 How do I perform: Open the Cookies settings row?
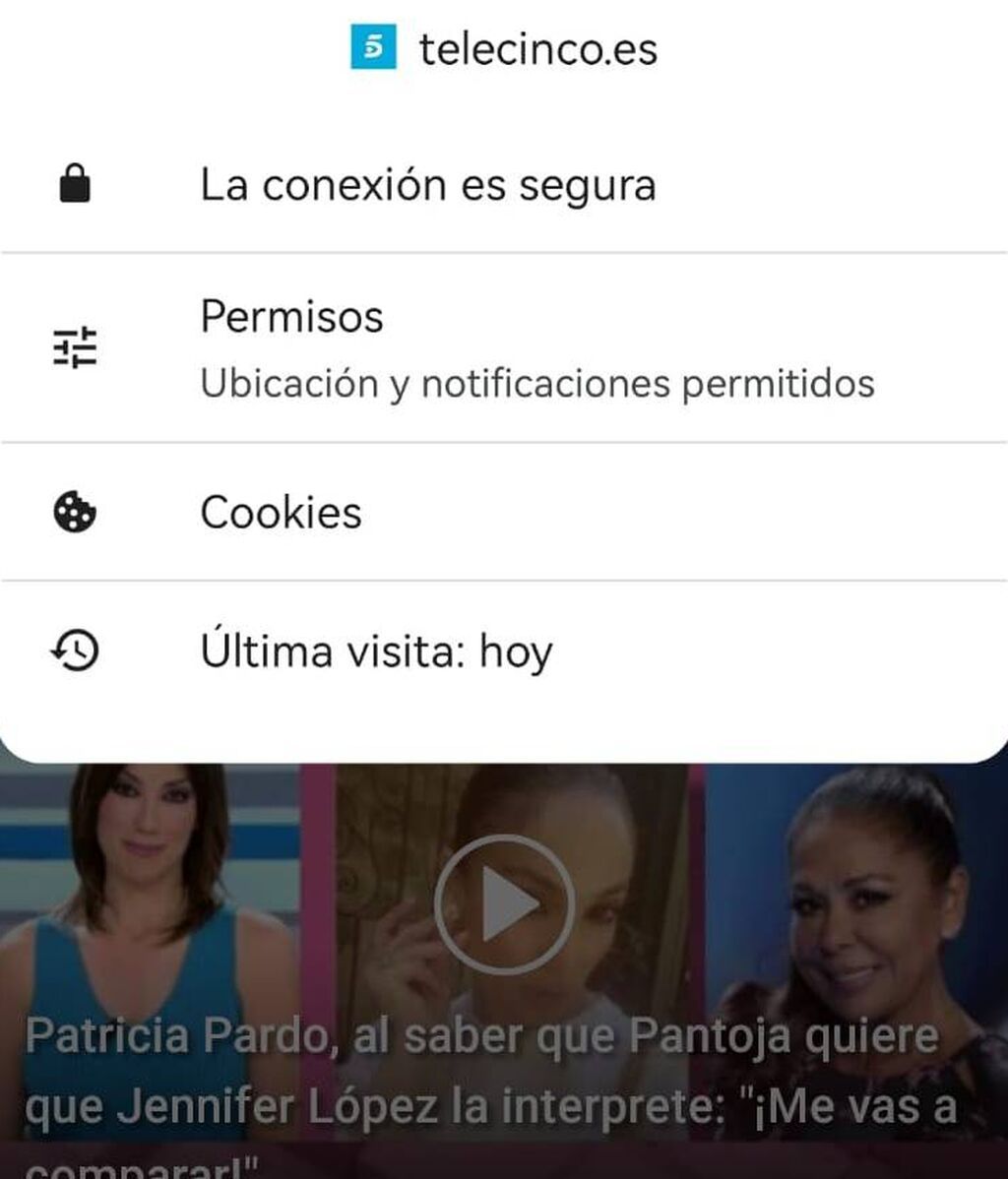282,513
